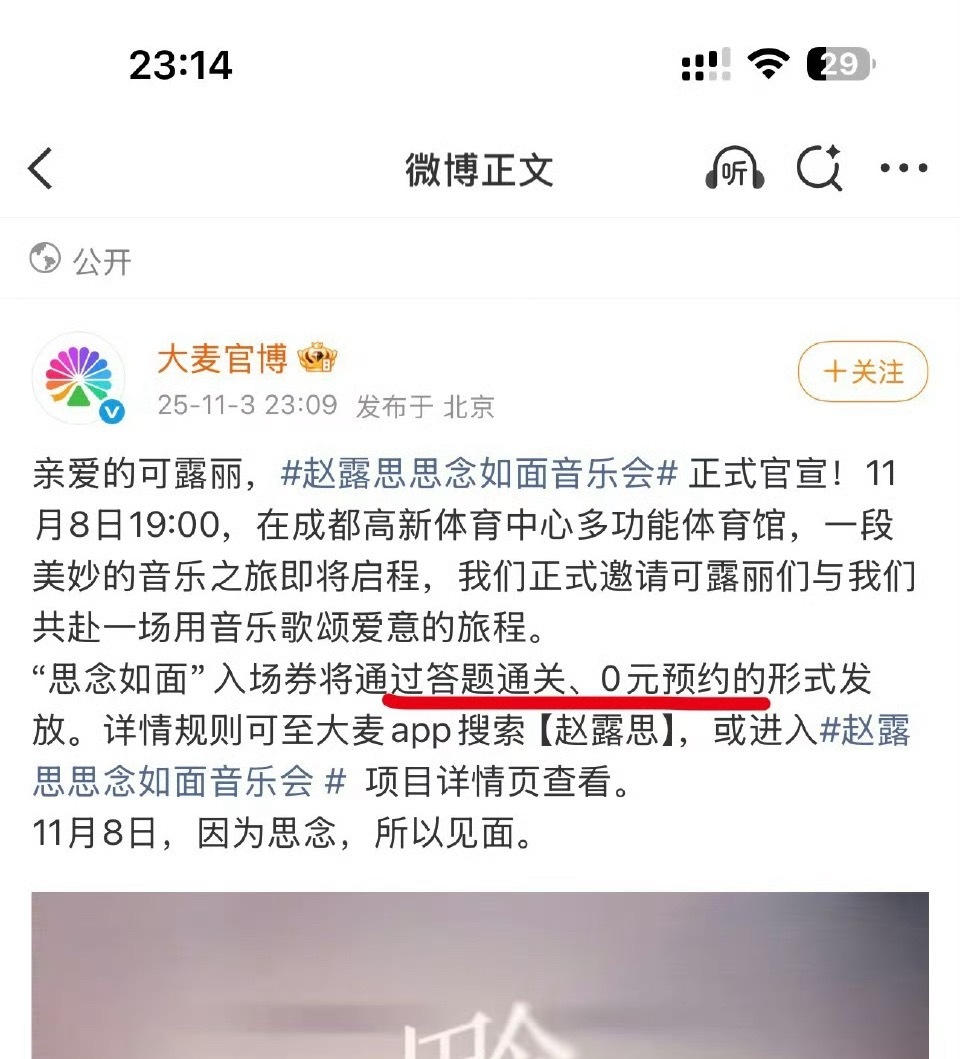Tap the verified badge on the avatar

point(110,410)
